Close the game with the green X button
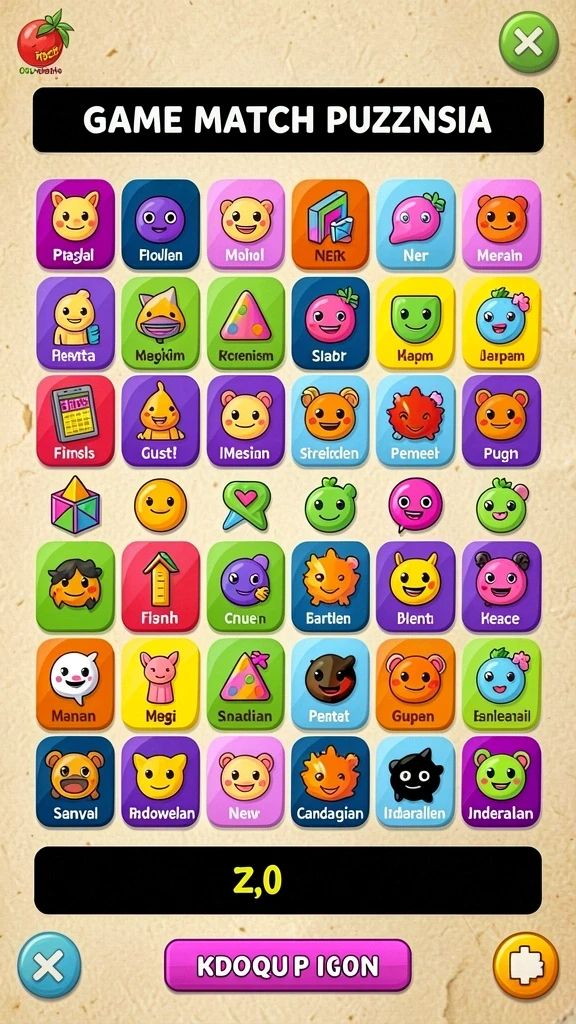576x1024 pixels. (528, 42)
